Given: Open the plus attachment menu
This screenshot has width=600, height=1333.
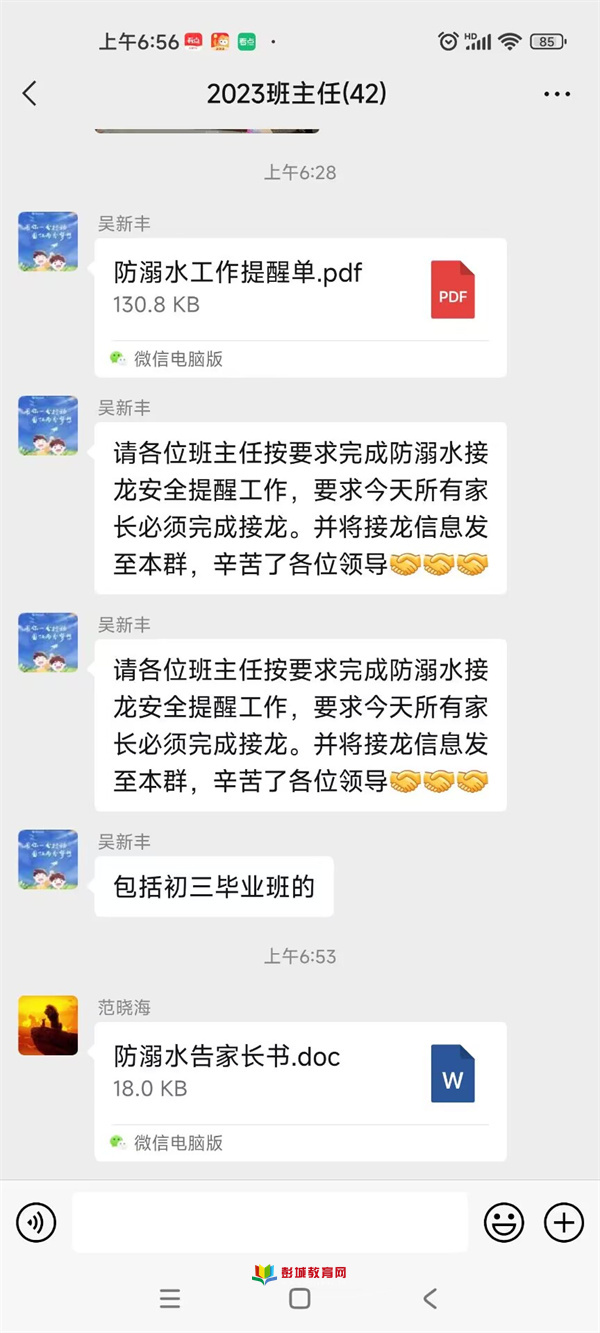Looking at the screenshot, I should (x=564, y=1222).
